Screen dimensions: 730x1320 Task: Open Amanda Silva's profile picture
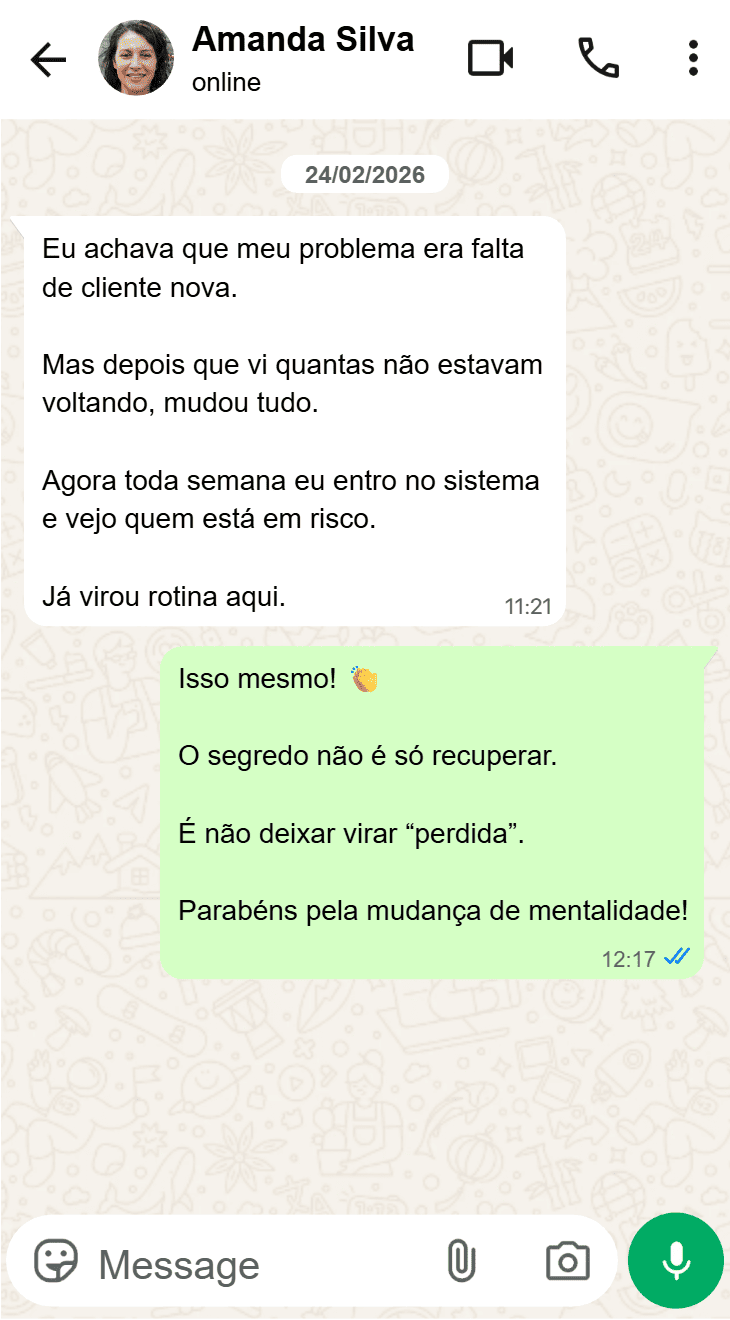coord(136,57)
